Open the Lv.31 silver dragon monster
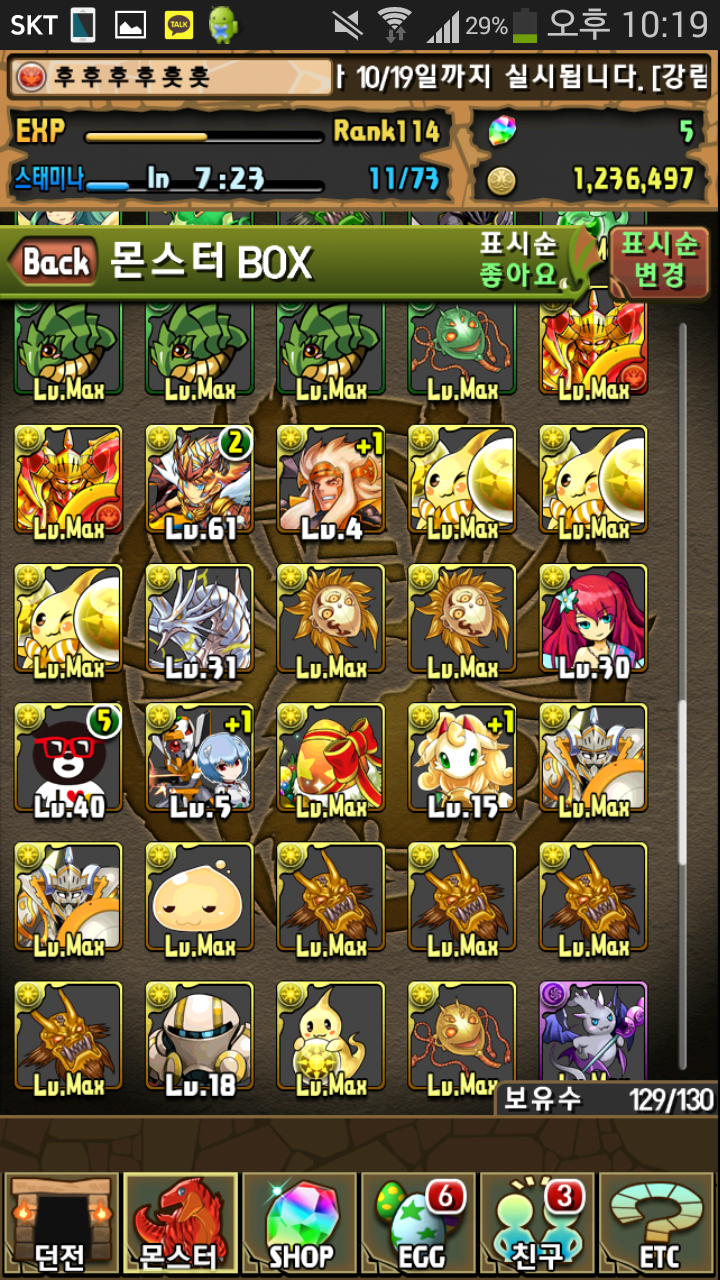Image resolution: width=720 pixels, height=1280 pixels. [x=199, y=620]
